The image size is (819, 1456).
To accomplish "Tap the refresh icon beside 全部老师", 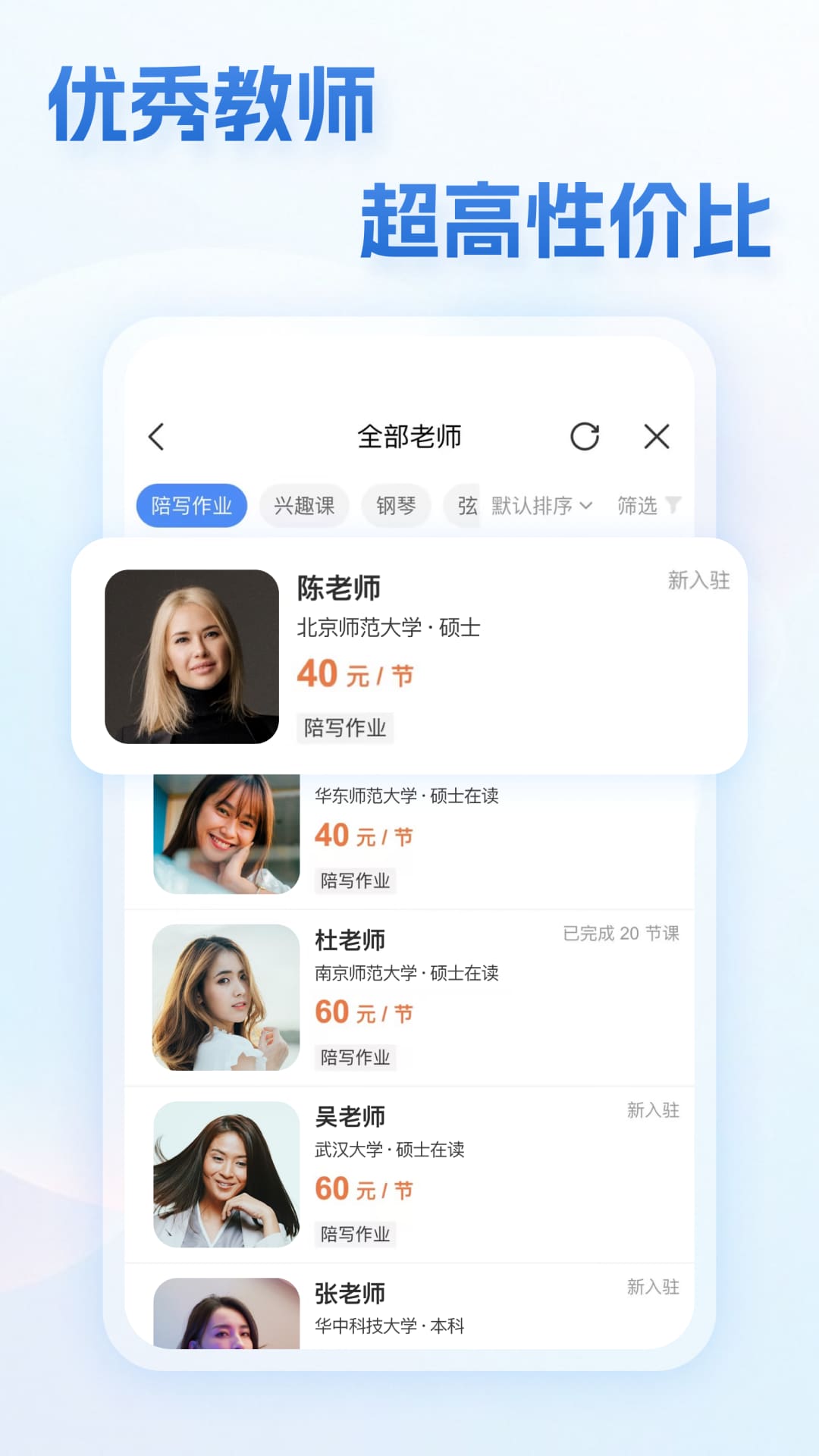I will (585, 436).
